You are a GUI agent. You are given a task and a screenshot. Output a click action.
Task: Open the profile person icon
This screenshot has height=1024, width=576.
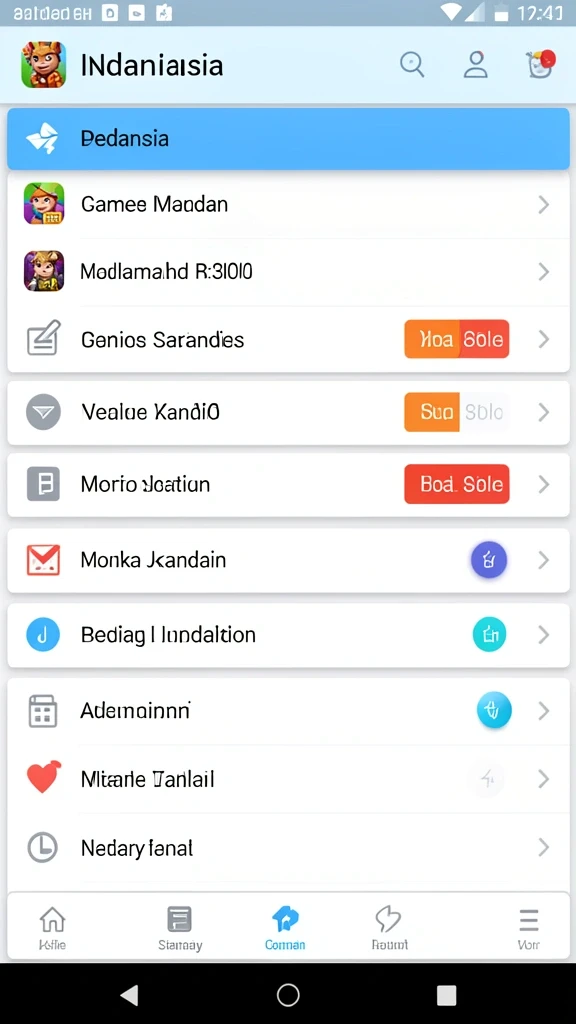pyautogui.click(x=475, y=65)
